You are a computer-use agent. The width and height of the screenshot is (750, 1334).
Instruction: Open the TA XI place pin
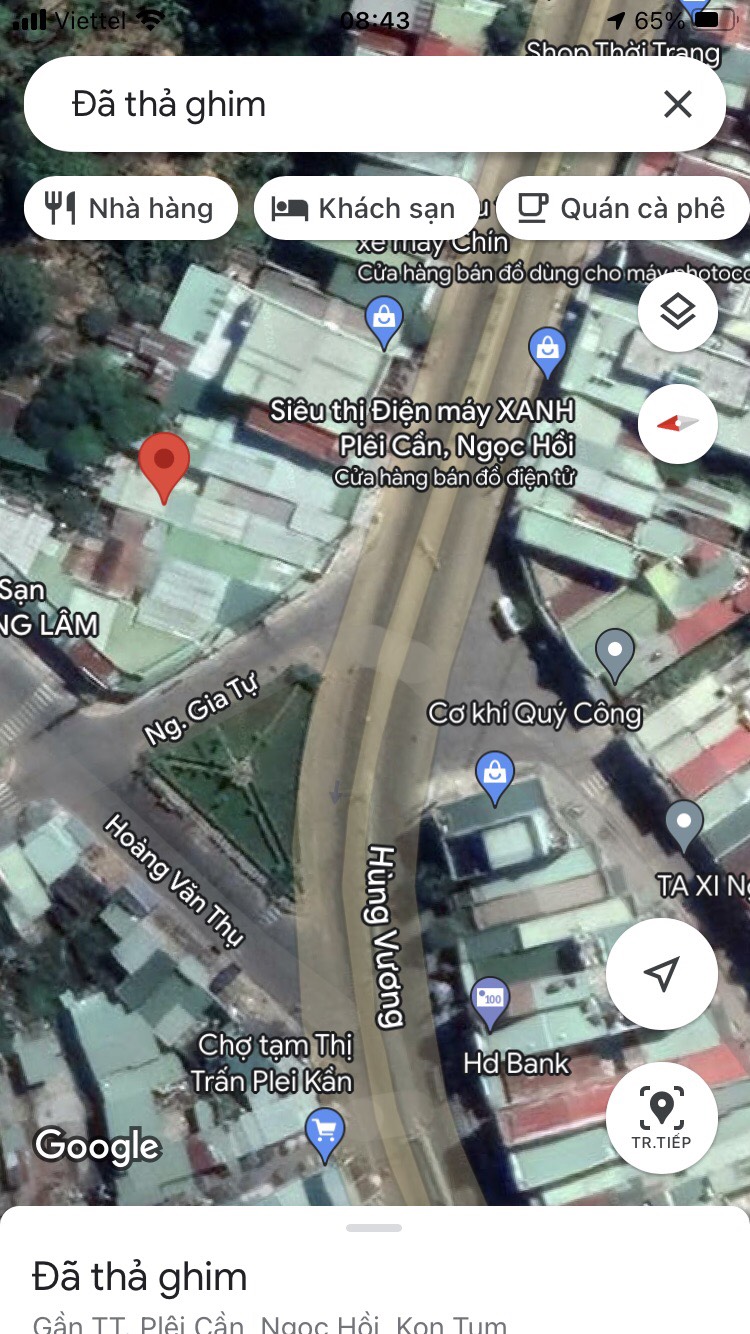(684, 824)
